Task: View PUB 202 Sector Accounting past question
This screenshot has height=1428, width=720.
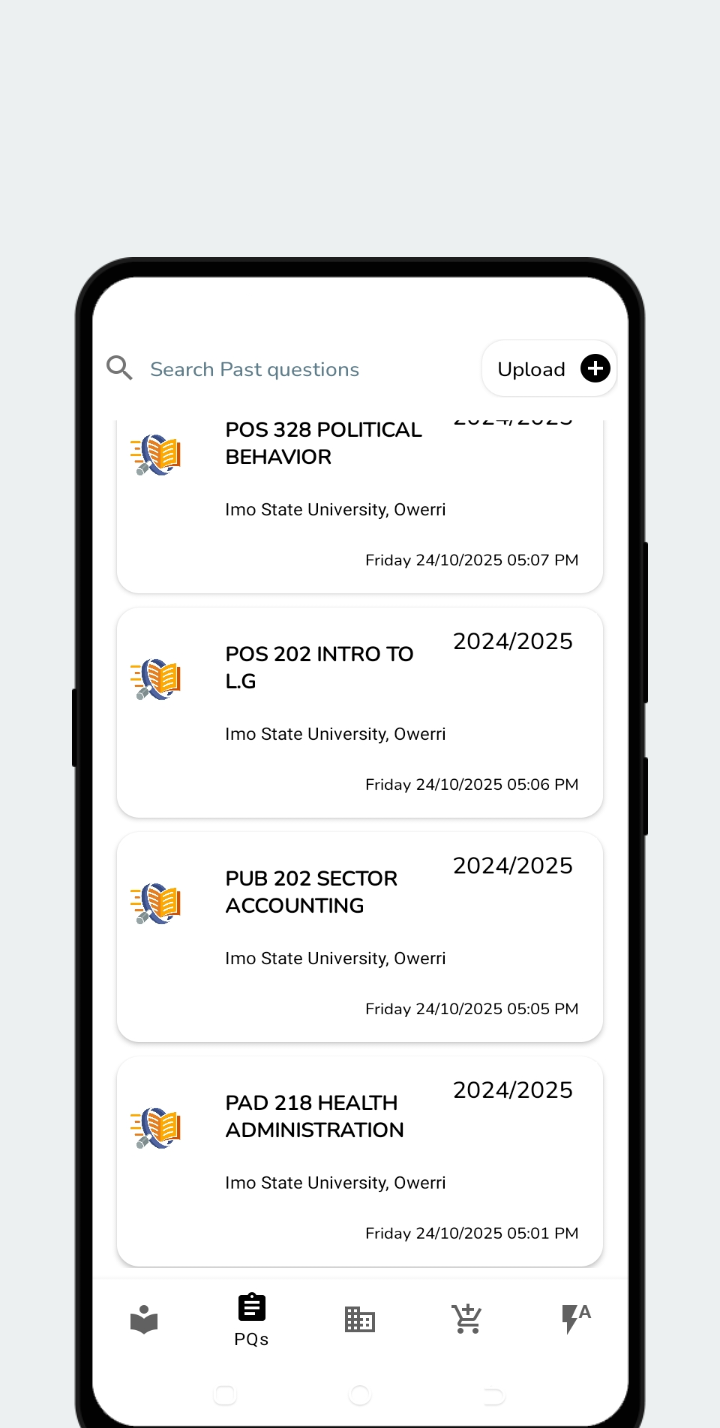Action: 360,937
